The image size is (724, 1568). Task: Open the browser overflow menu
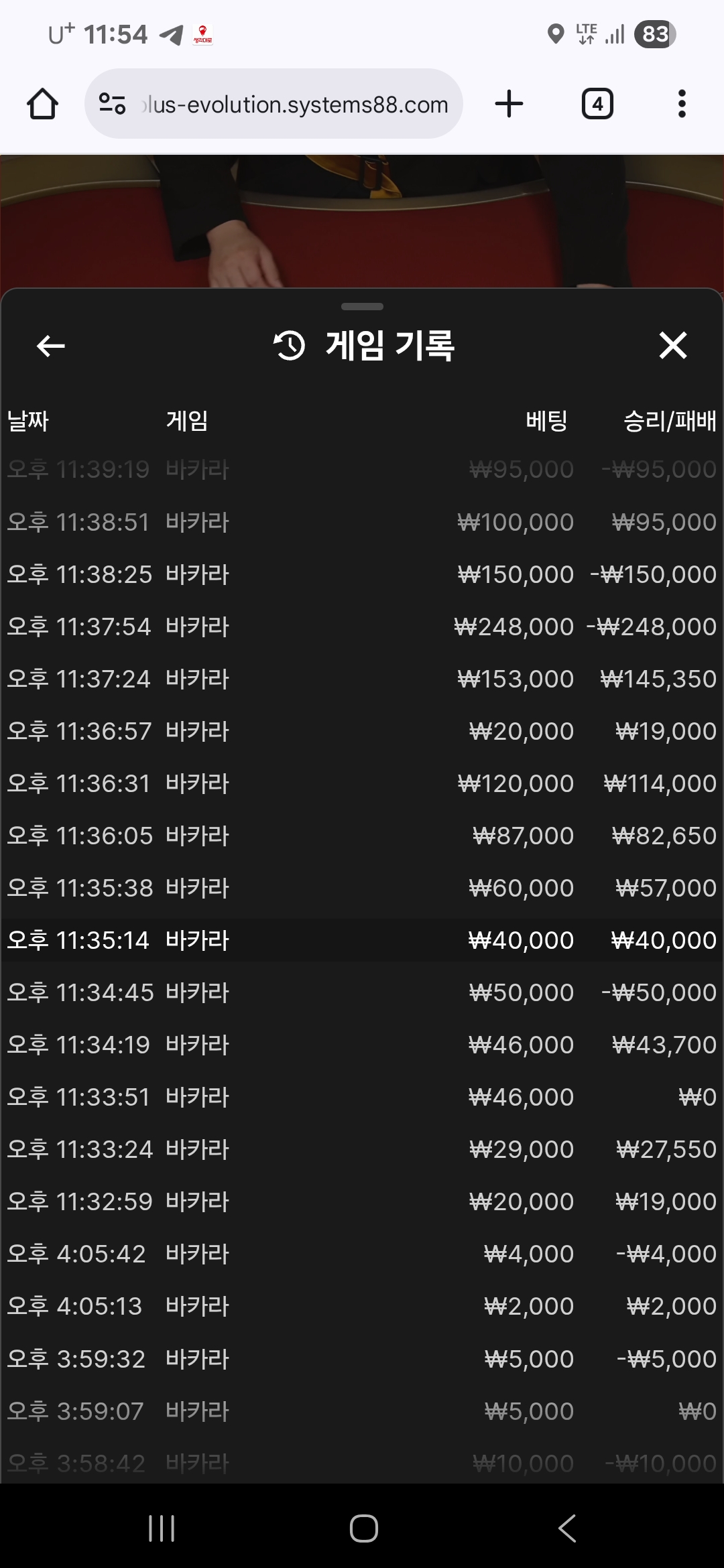[682, 104]
